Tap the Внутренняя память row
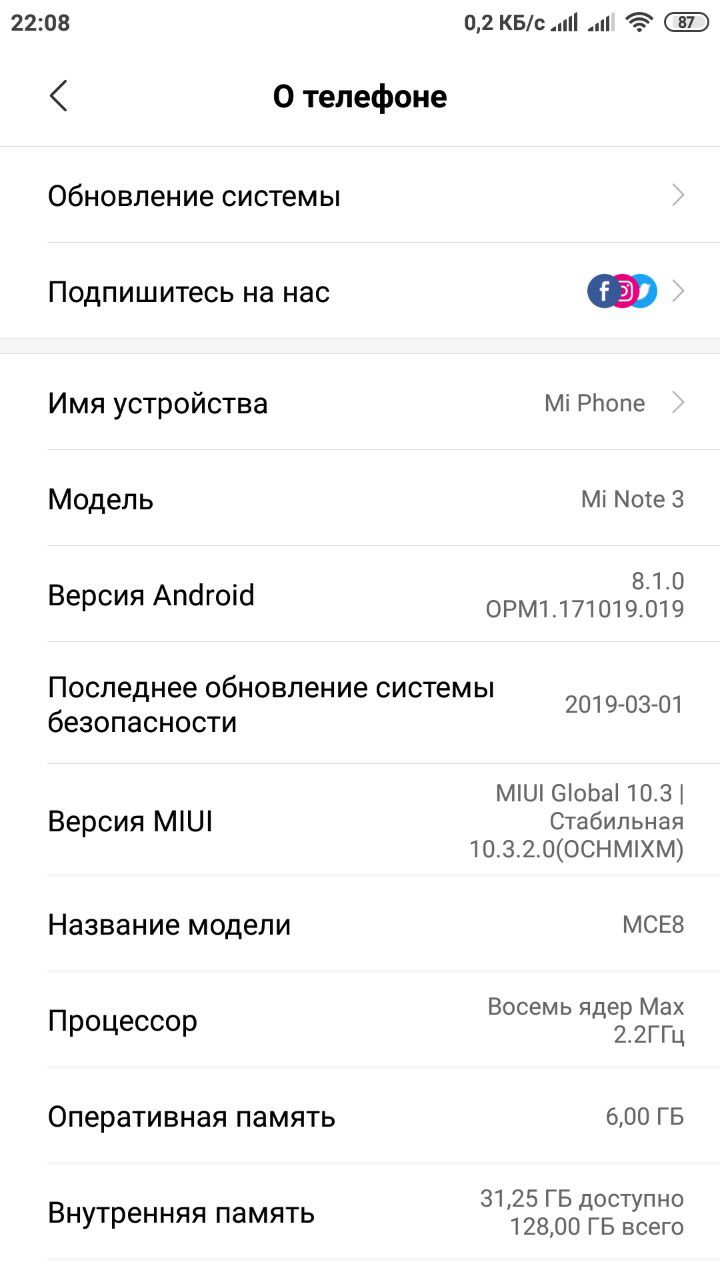720x1280 pixels. click(360, 1212)
